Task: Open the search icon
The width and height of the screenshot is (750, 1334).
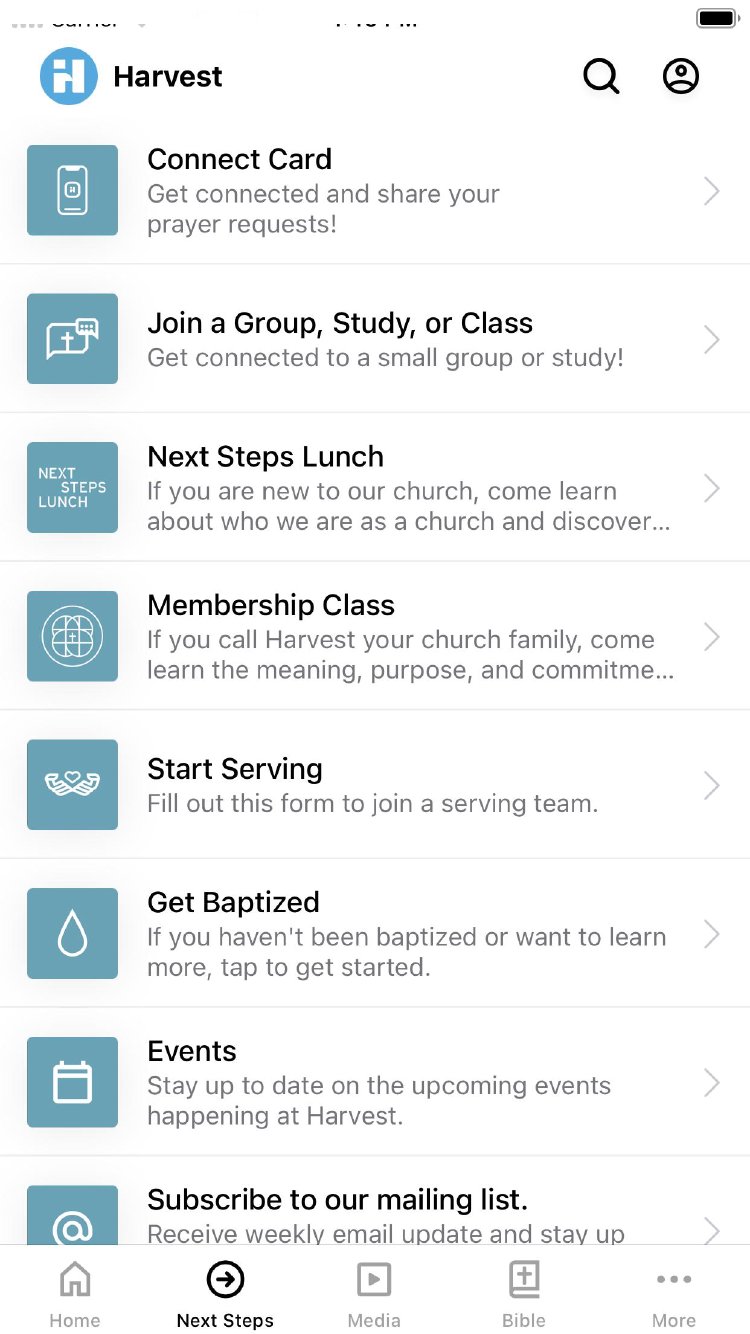Action: click(601, 77)
